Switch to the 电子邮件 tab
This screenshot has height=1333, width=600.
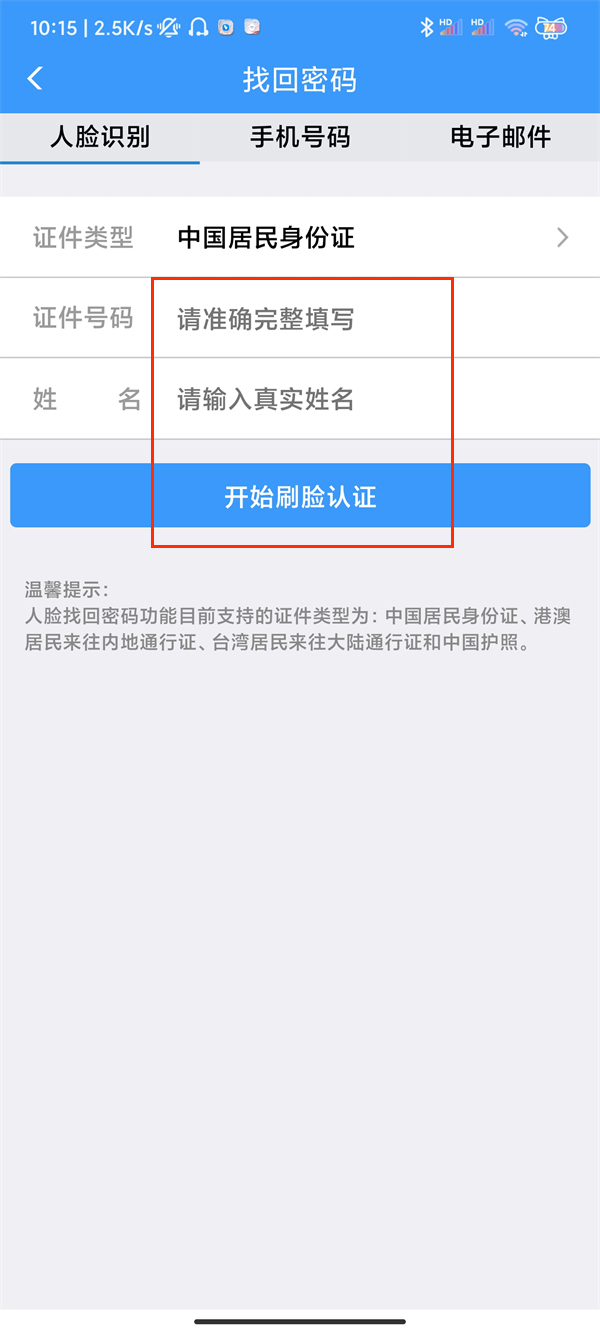(500, 137)
